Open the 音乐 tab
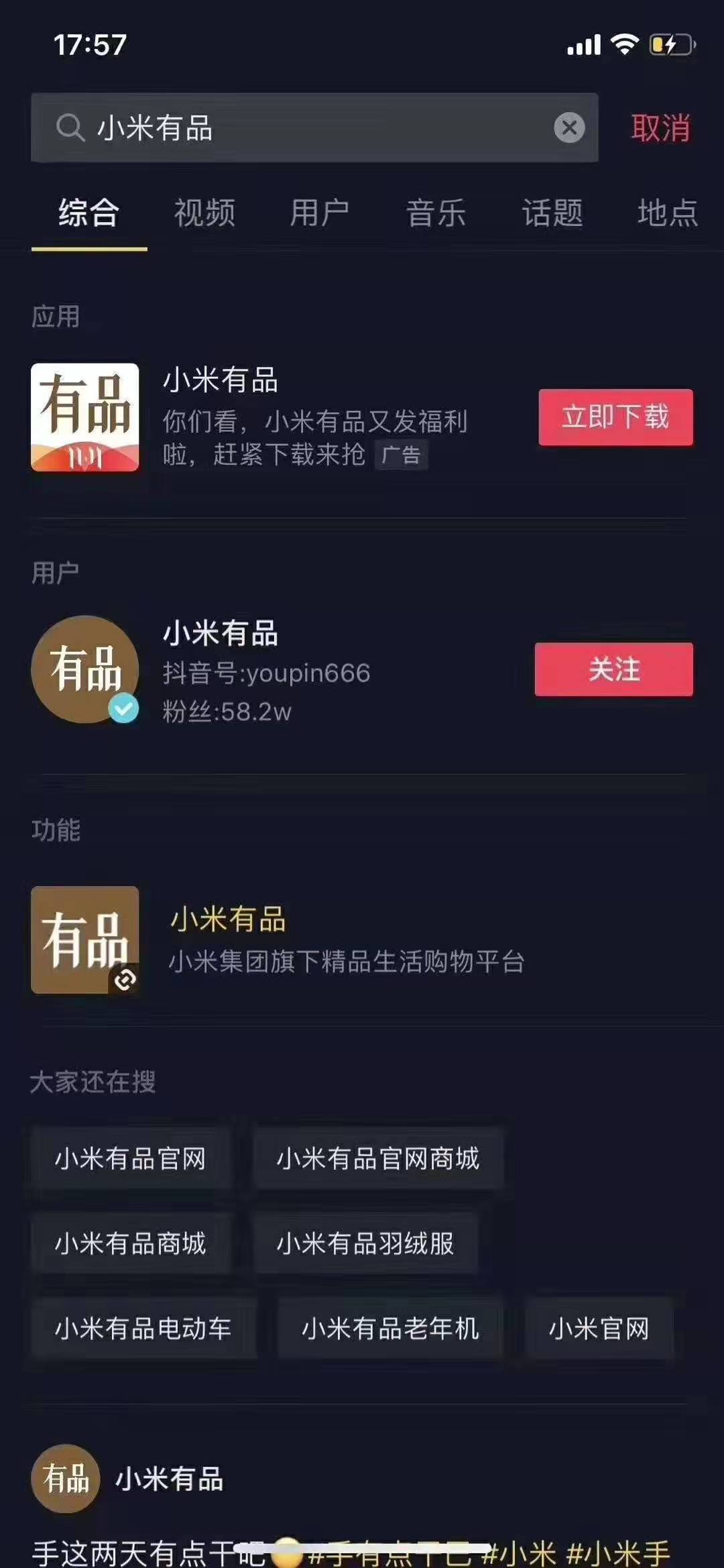724x1568 pixels. [x=436, y=213]
